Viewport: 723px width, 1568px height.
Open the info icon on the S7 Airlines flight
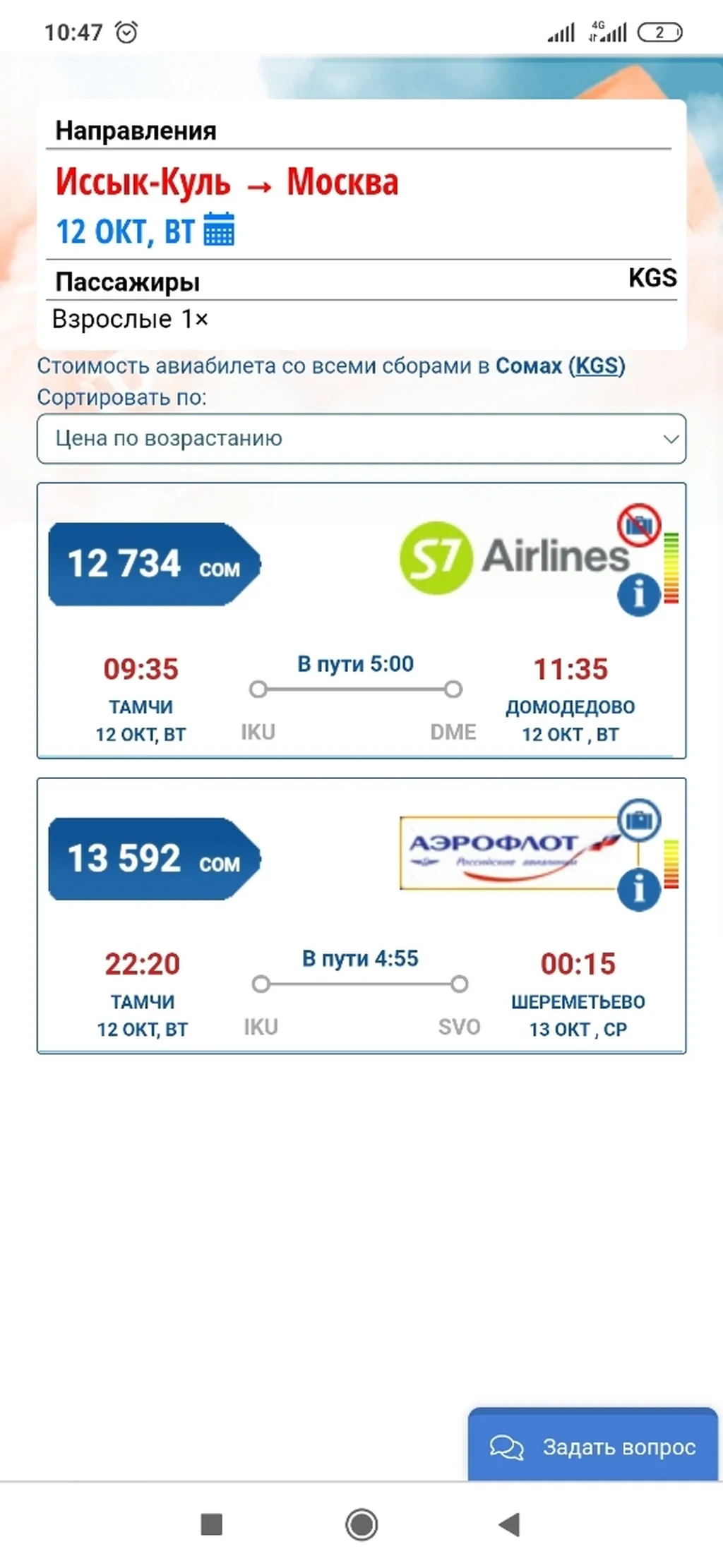[639, 595]
